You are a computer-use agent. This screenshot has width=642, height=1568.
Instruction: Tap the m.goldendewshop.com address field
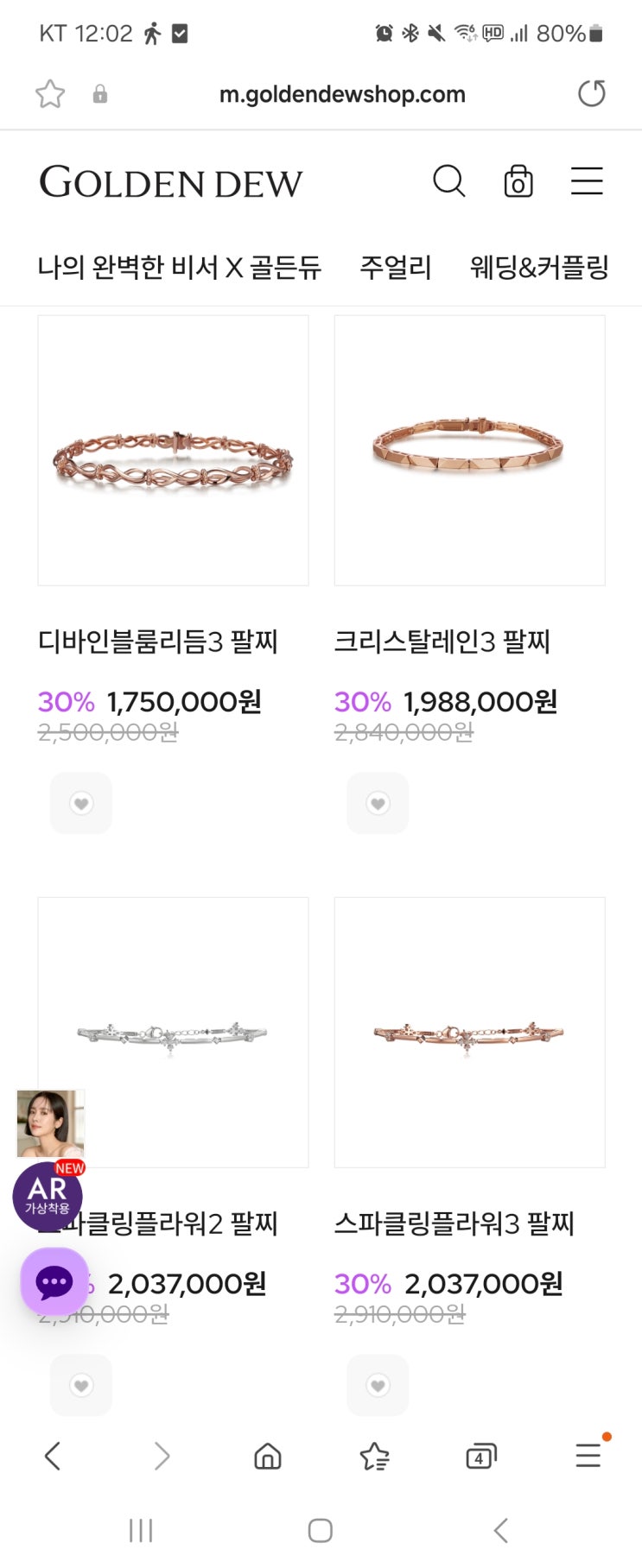pos(342,94)
